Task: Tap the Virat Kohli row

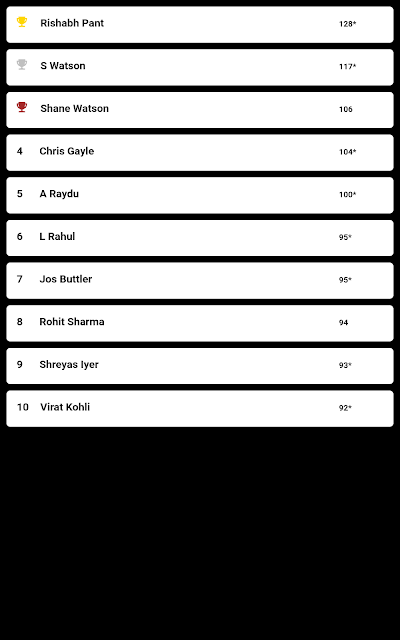Action: click(200, 409)
